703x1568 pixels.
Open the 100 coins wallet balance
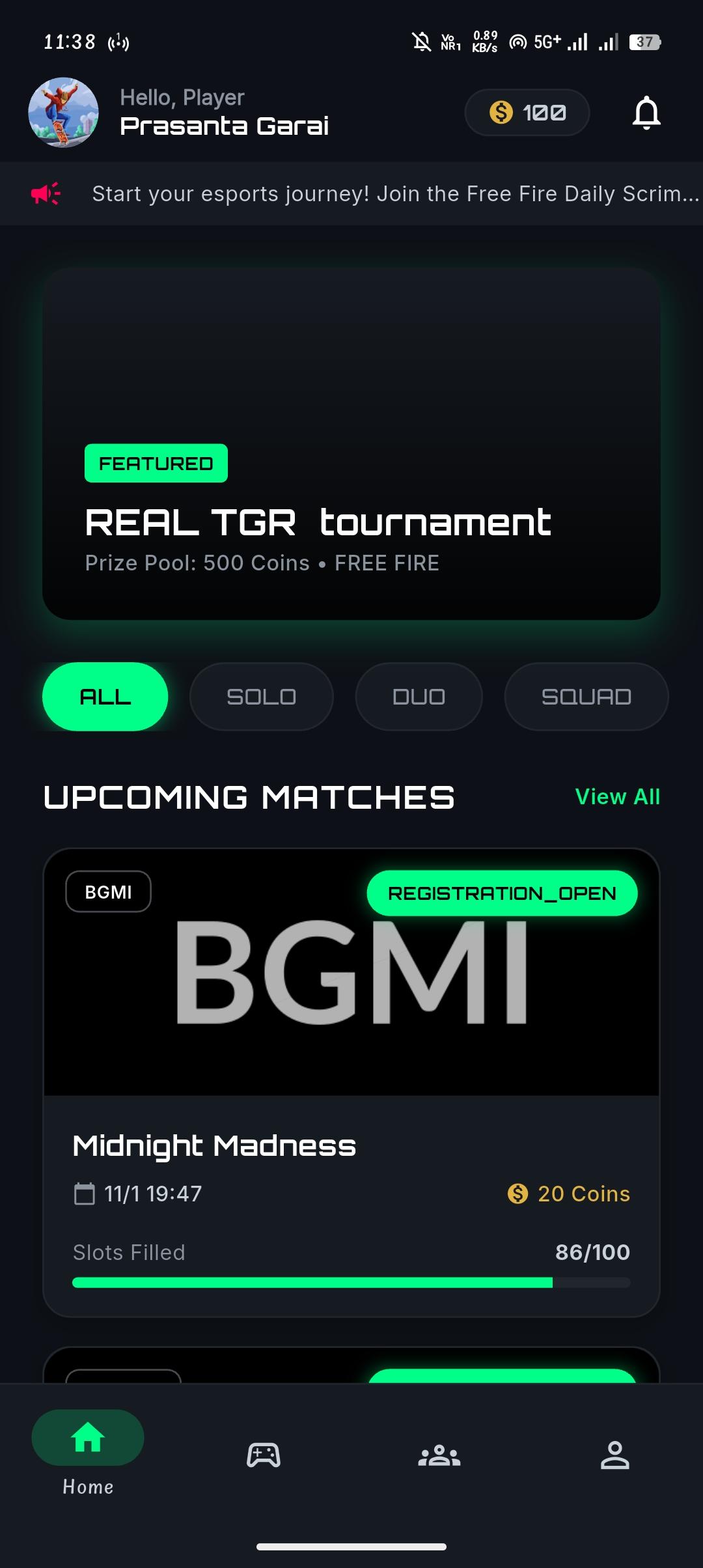527,113
